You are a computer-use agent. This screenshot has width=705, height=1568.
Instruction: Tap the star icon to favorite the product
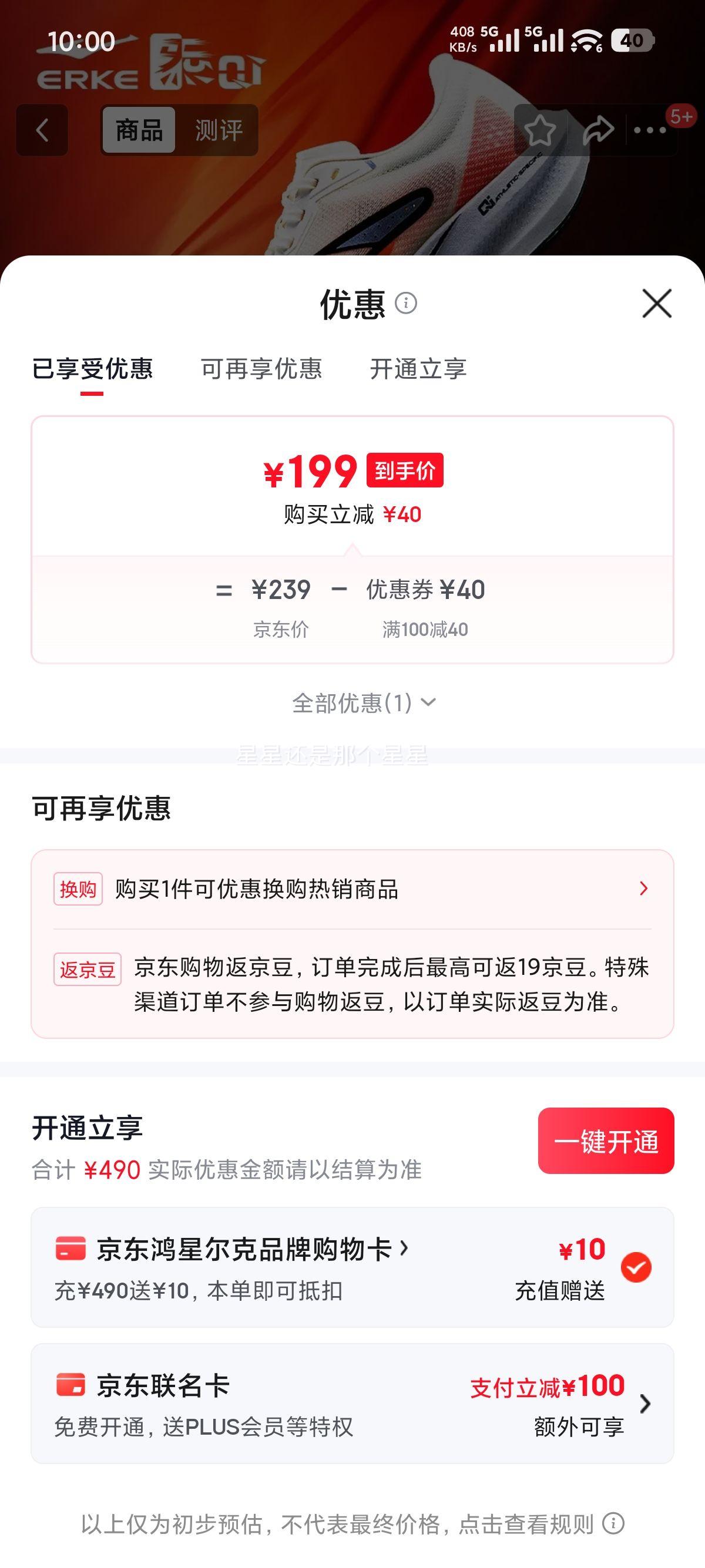pyautogui.click(x=540, y=130)
